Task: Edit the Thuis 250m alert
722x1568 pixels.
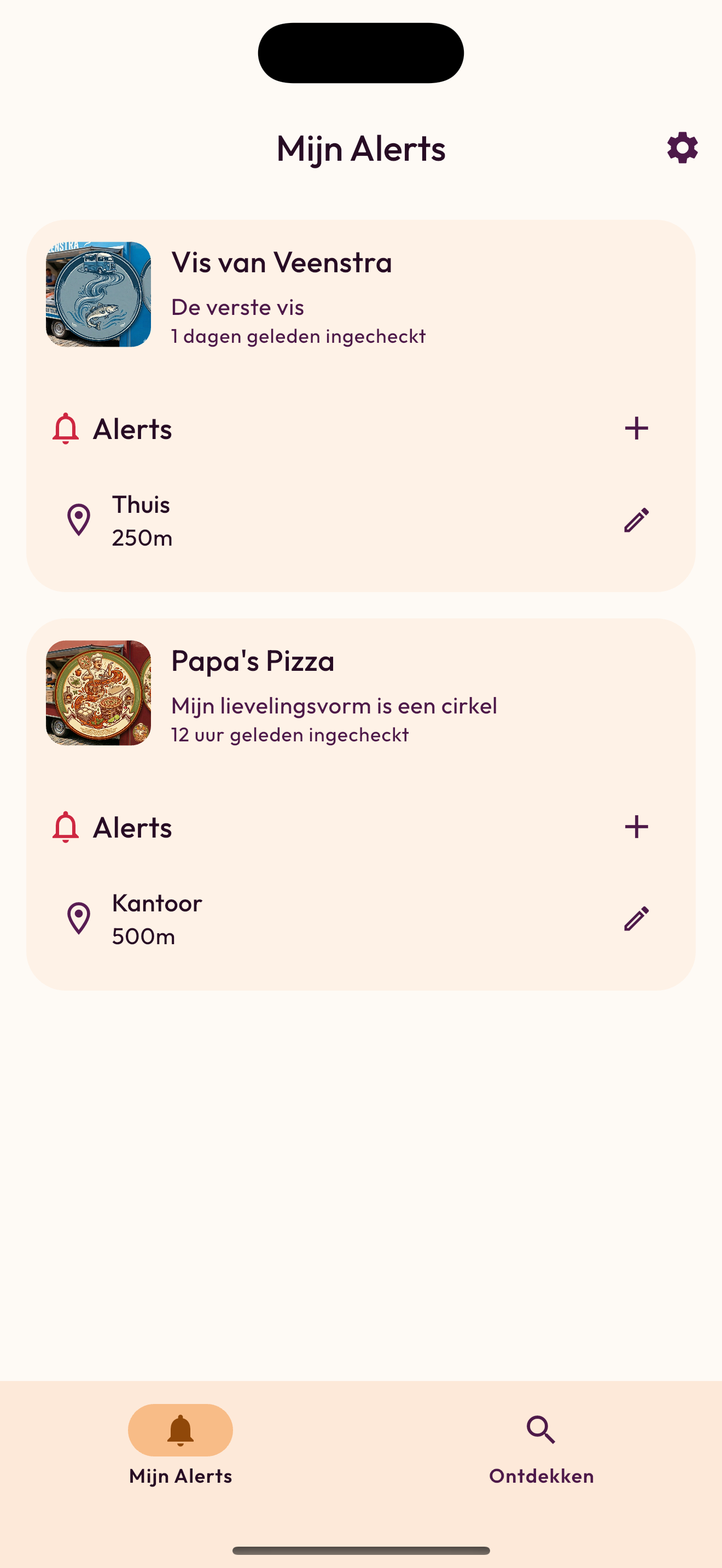Action: (x=636, y=520)
